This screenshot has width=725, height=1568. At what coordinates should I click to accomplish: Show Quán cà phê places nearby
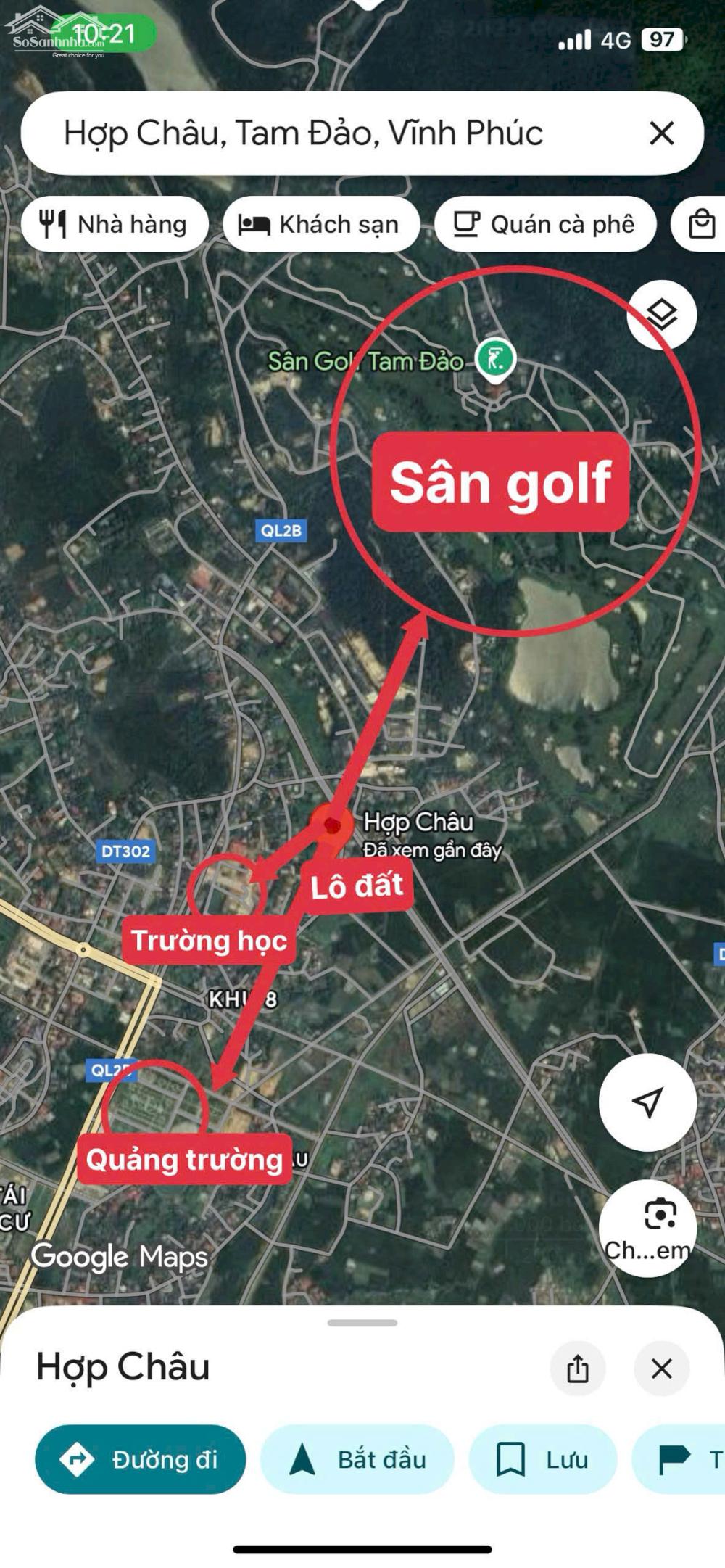click(x=545, y=224)
